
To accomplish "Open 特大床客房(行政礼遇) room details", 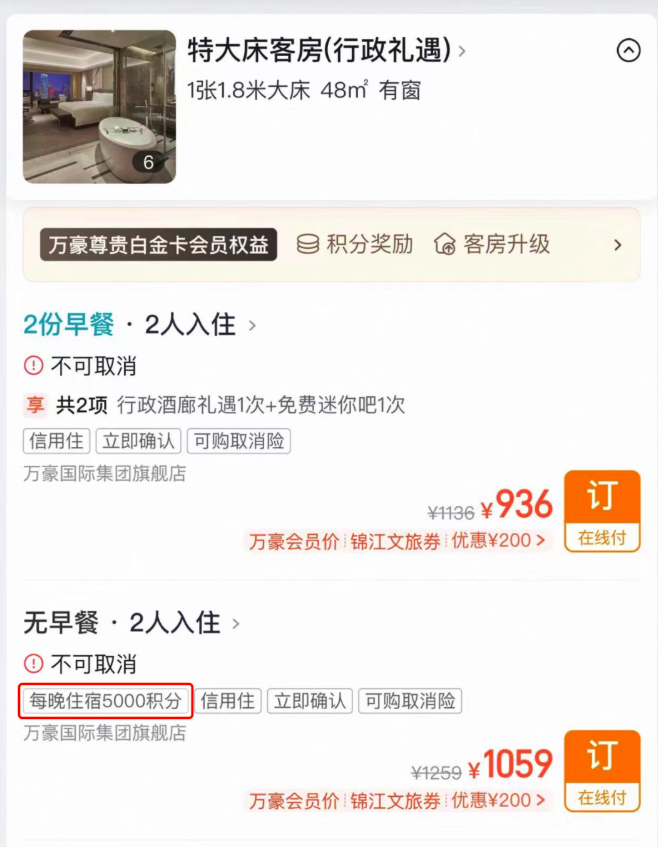I will coord(326,49).
